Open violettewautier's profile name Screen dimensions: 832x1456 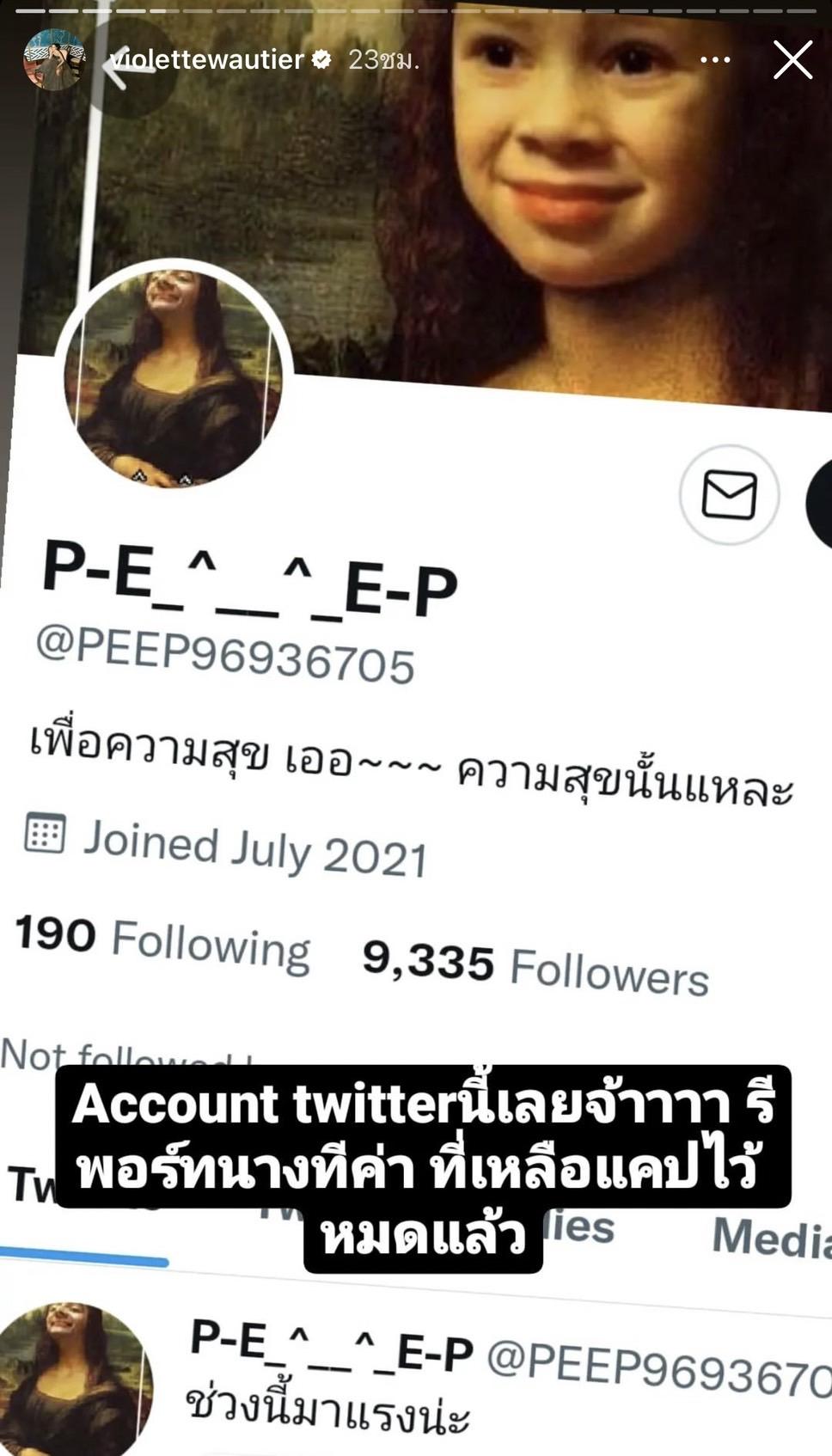point(206,59)
